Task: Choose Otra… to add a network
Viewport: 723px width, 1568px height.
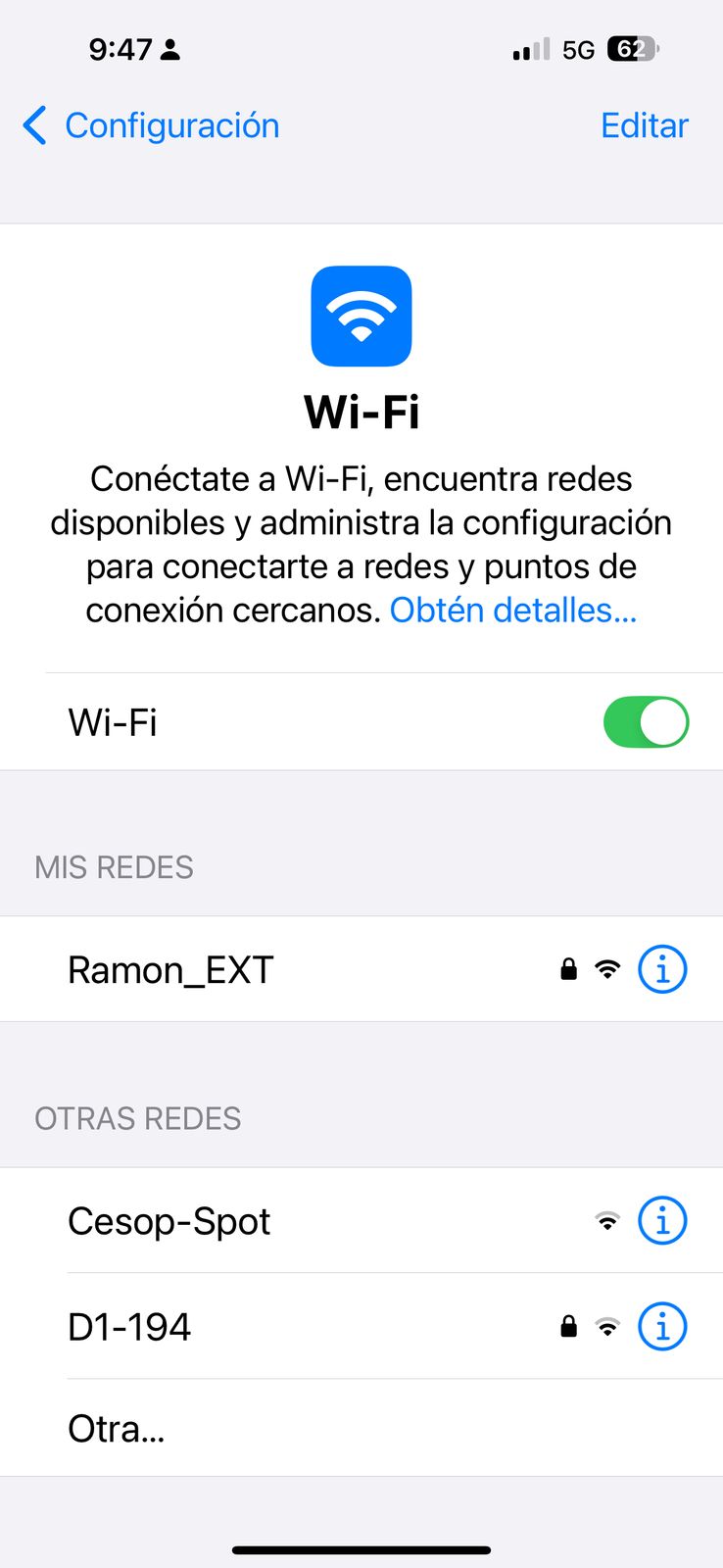Action: (x=116, y=1429)
